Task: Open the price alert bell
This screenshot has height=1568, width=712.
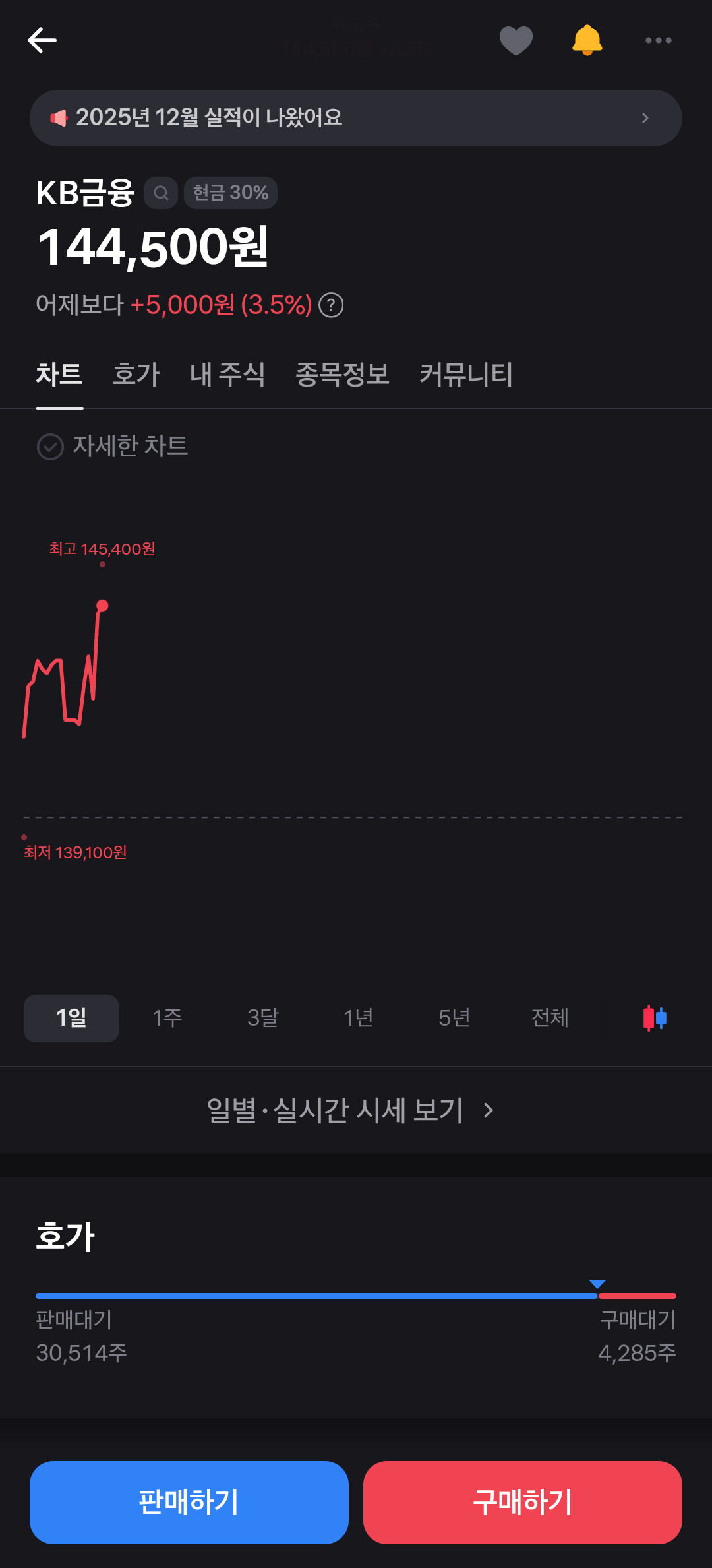Action: [x=587, y=40]
